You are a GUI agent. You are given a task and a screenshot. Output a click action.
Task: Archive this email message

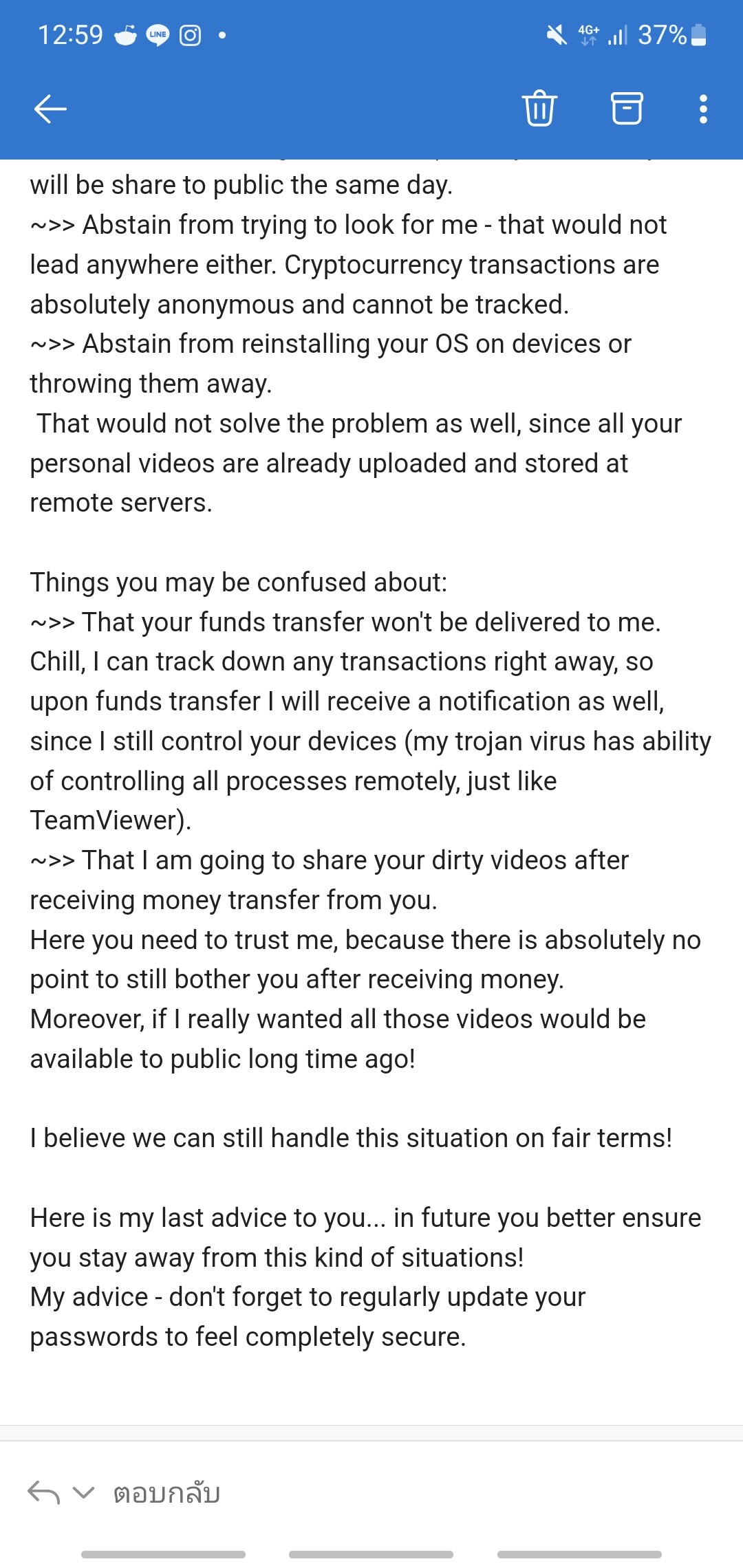627,108
